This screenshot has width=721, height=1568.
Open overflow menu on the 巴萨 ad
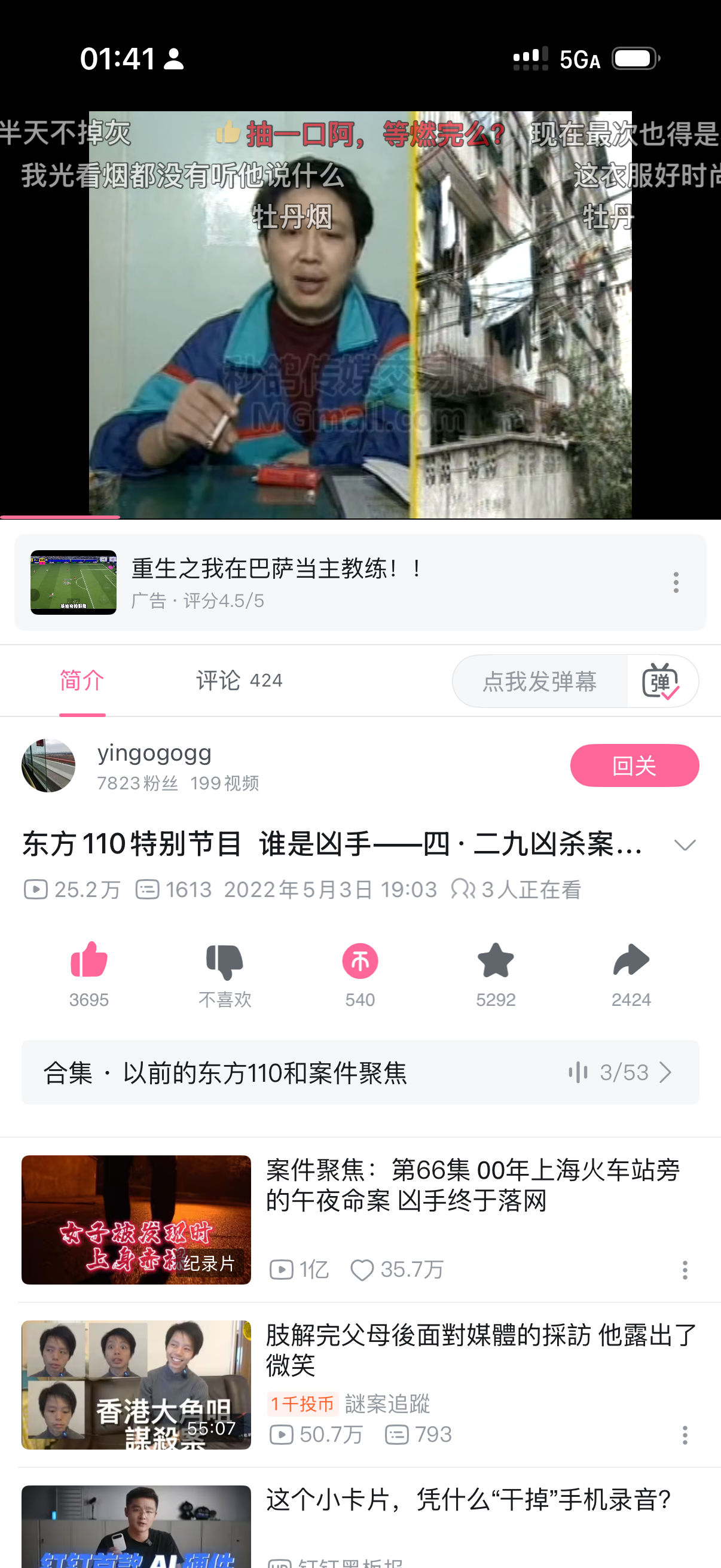[x=676, y=582]
